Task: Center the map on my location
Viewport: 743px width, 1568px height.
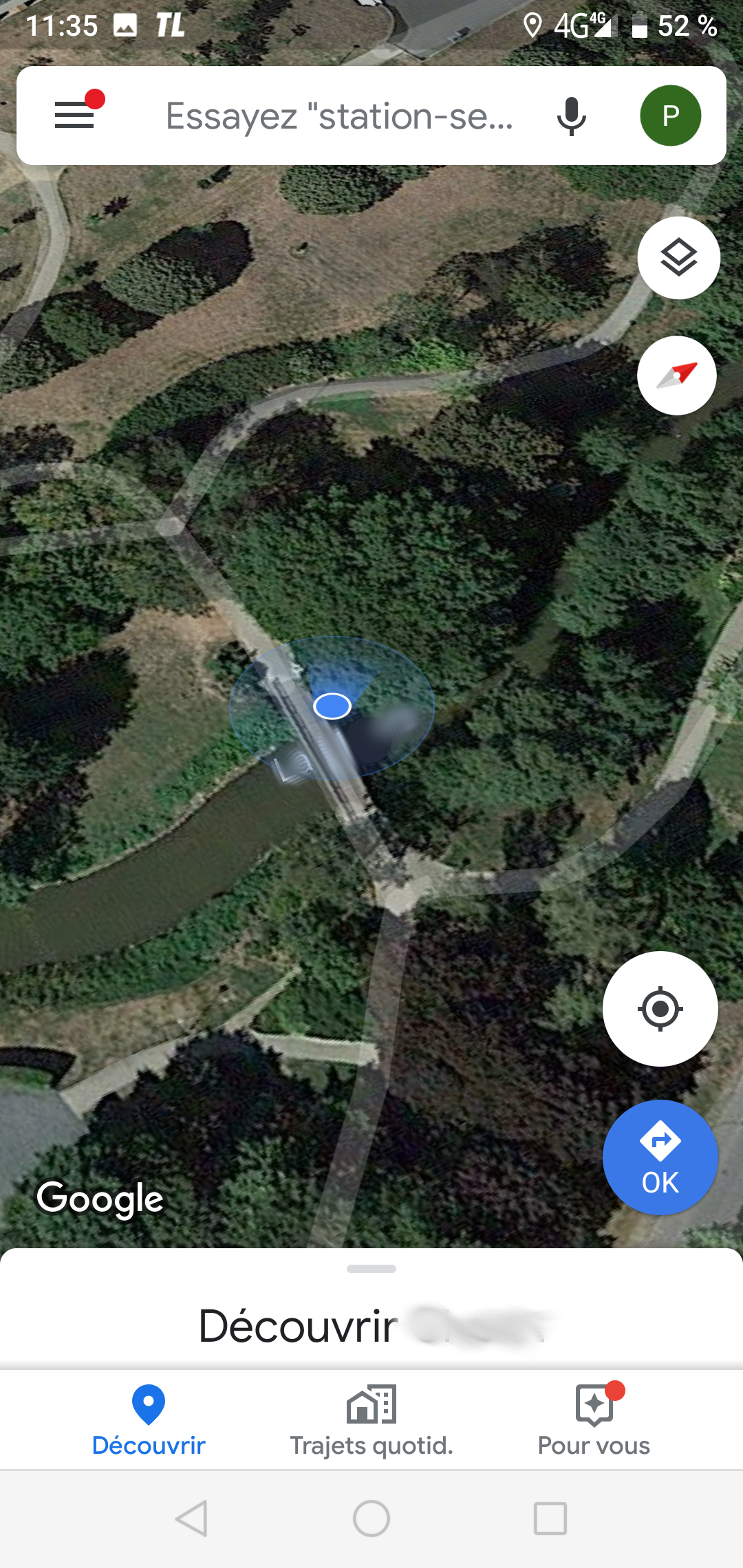Action: 660,1009
